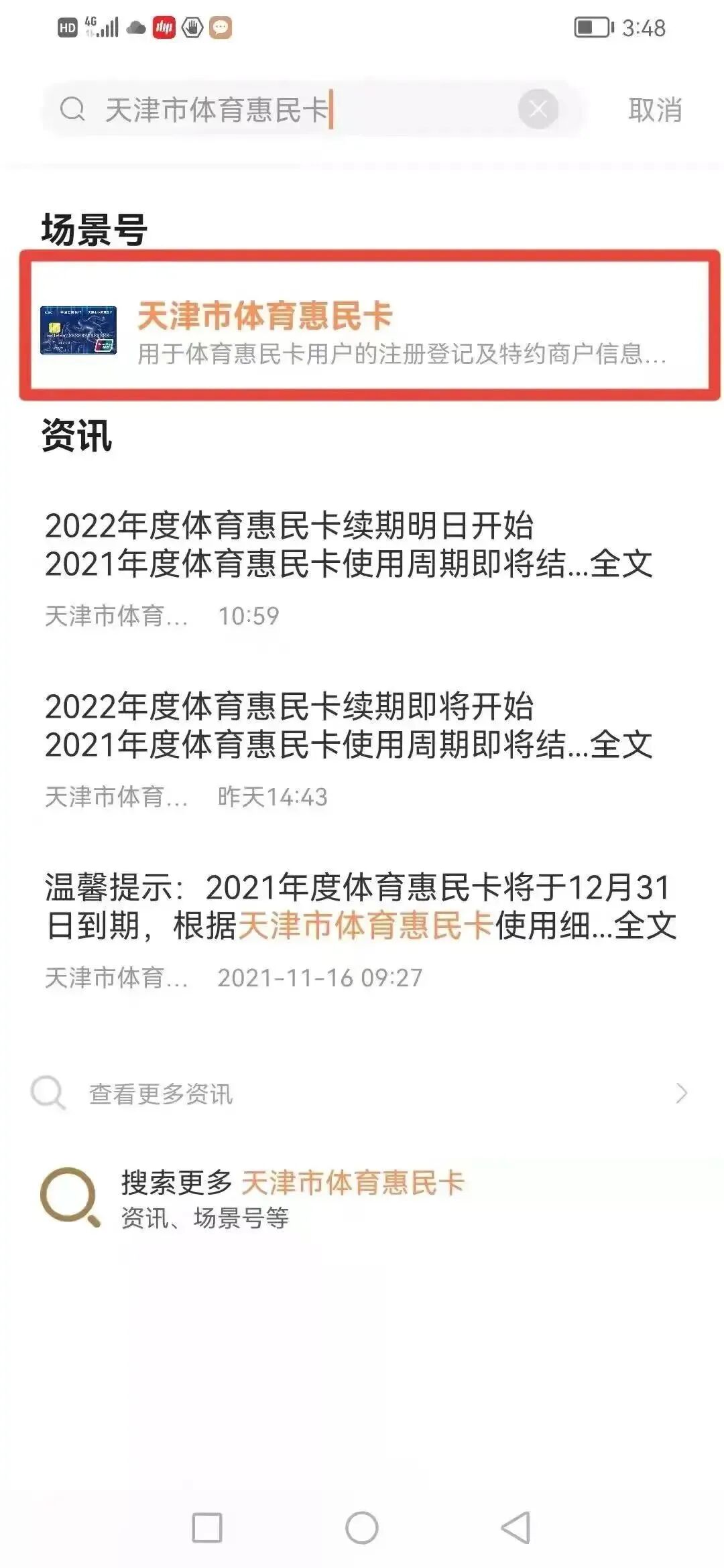Select 搜索更多 天津市体育惠民卡

[x=292, y=1198]
